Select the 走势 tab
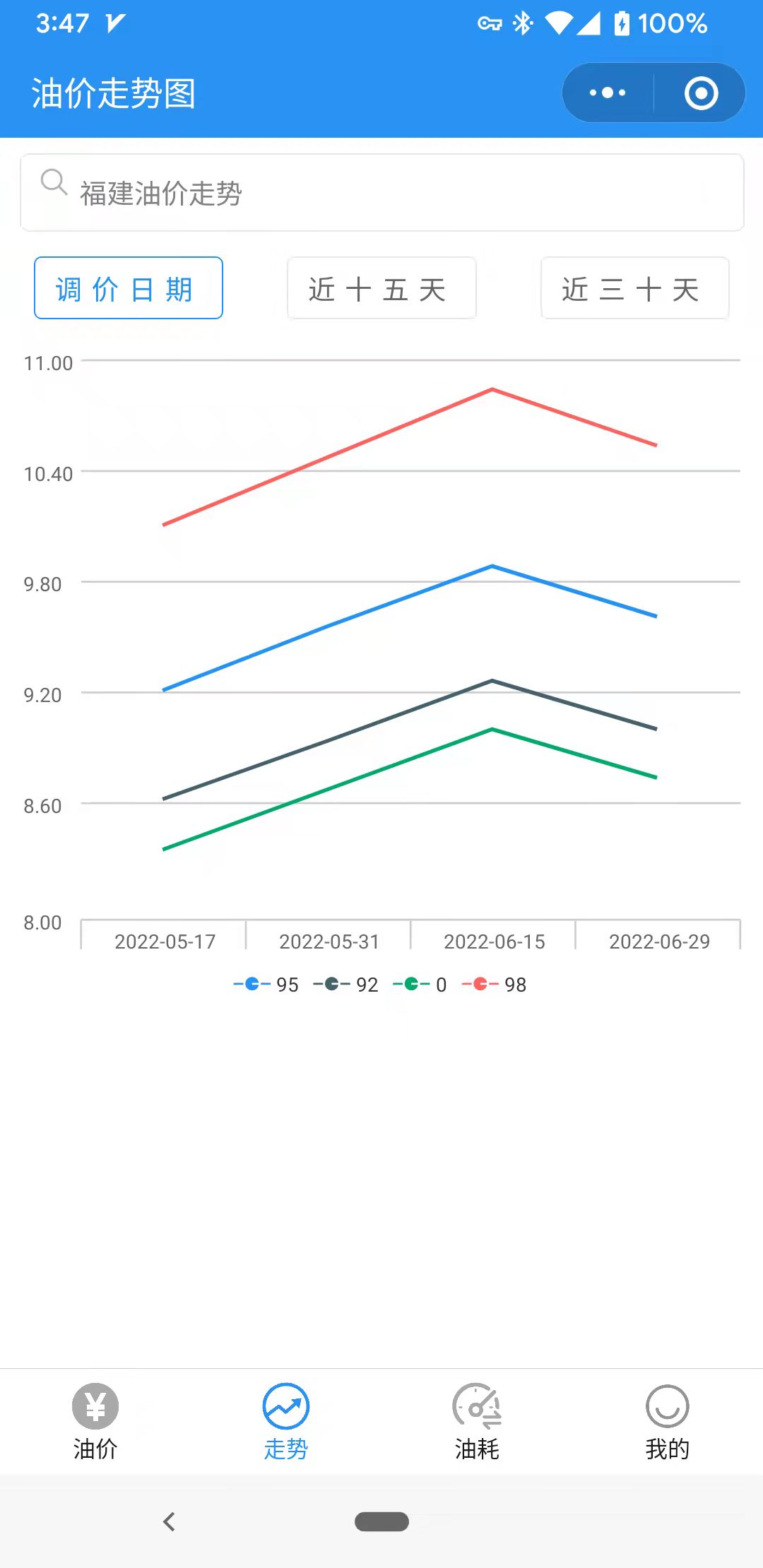Viewport: 763px width, 1568px height. point(286,1421)
